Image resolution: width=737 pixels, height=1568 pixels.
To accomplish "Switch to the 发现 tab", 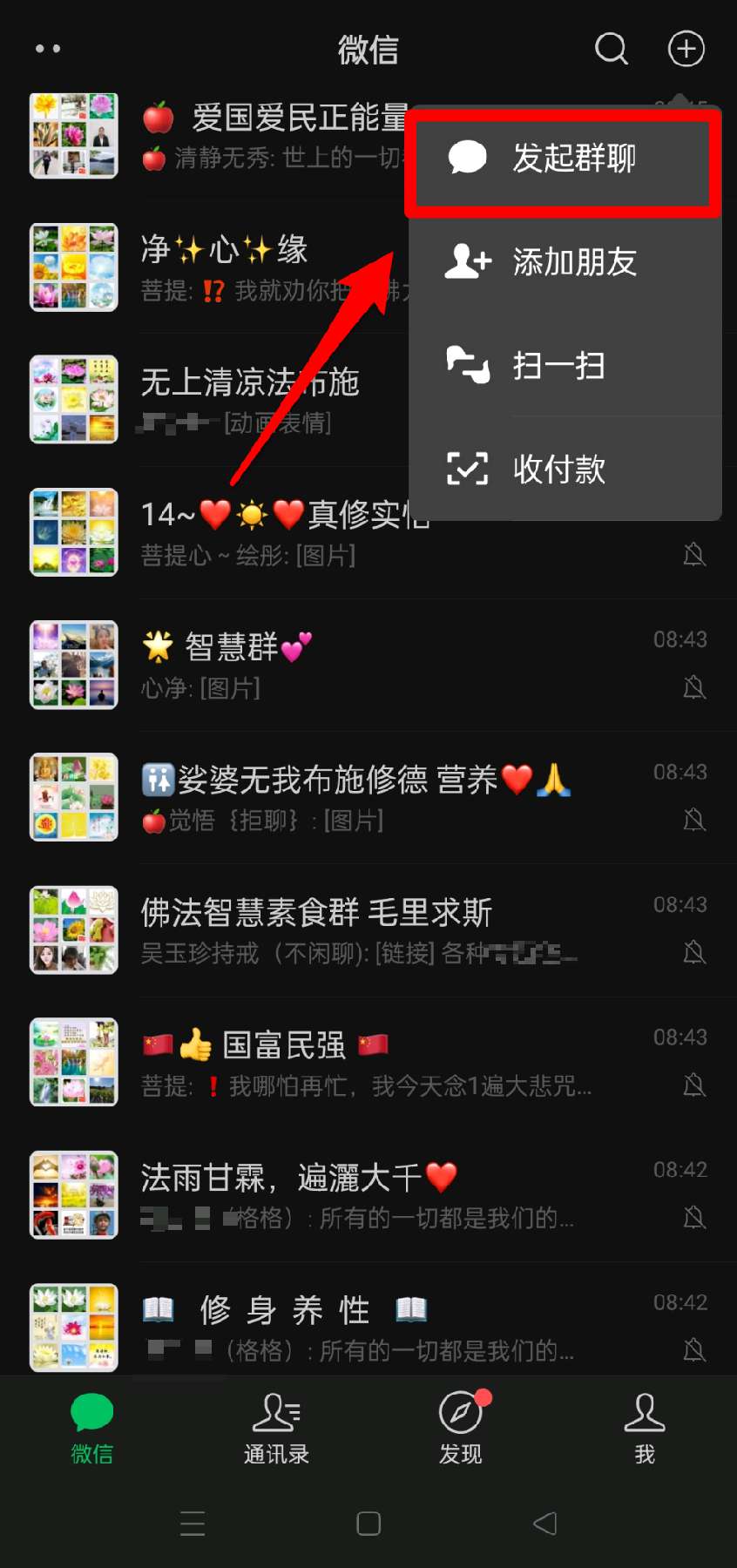I will [x=461, y=1429].
